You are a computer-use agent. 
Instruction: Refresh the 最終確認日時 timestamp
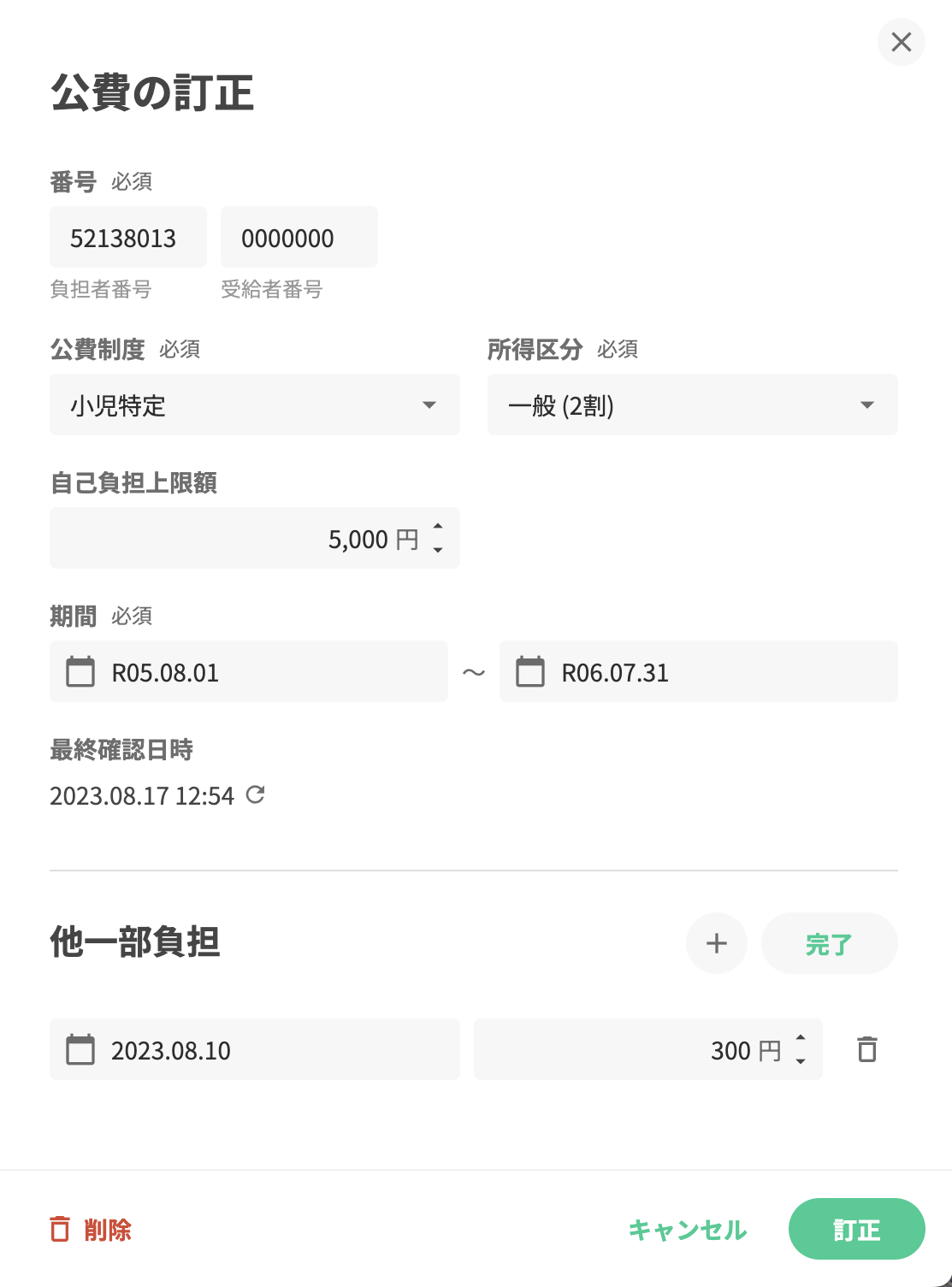click(255, 795)
